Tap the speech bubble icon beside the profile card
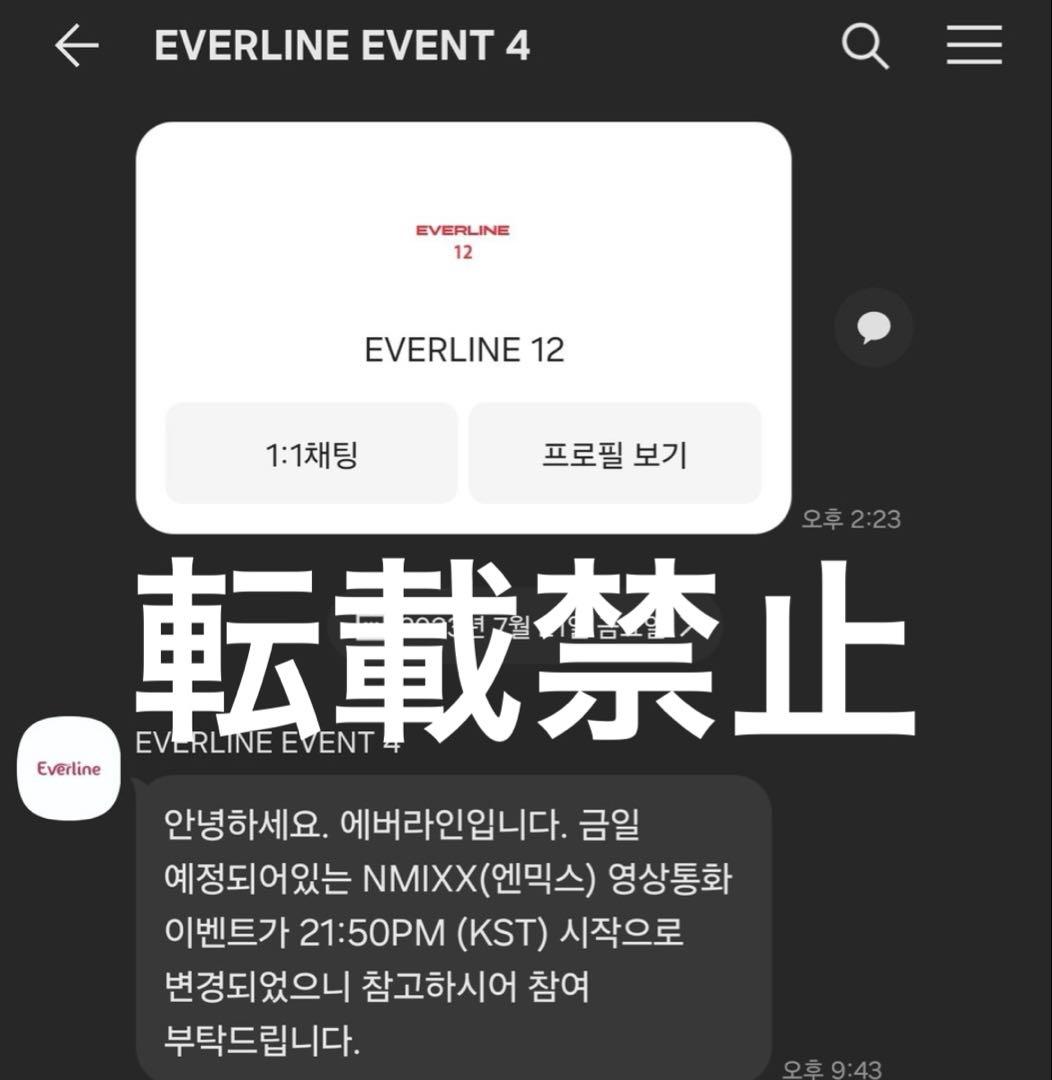Screen dimensions: 1052x1080 pyautogui.click(x=873, y=327)
